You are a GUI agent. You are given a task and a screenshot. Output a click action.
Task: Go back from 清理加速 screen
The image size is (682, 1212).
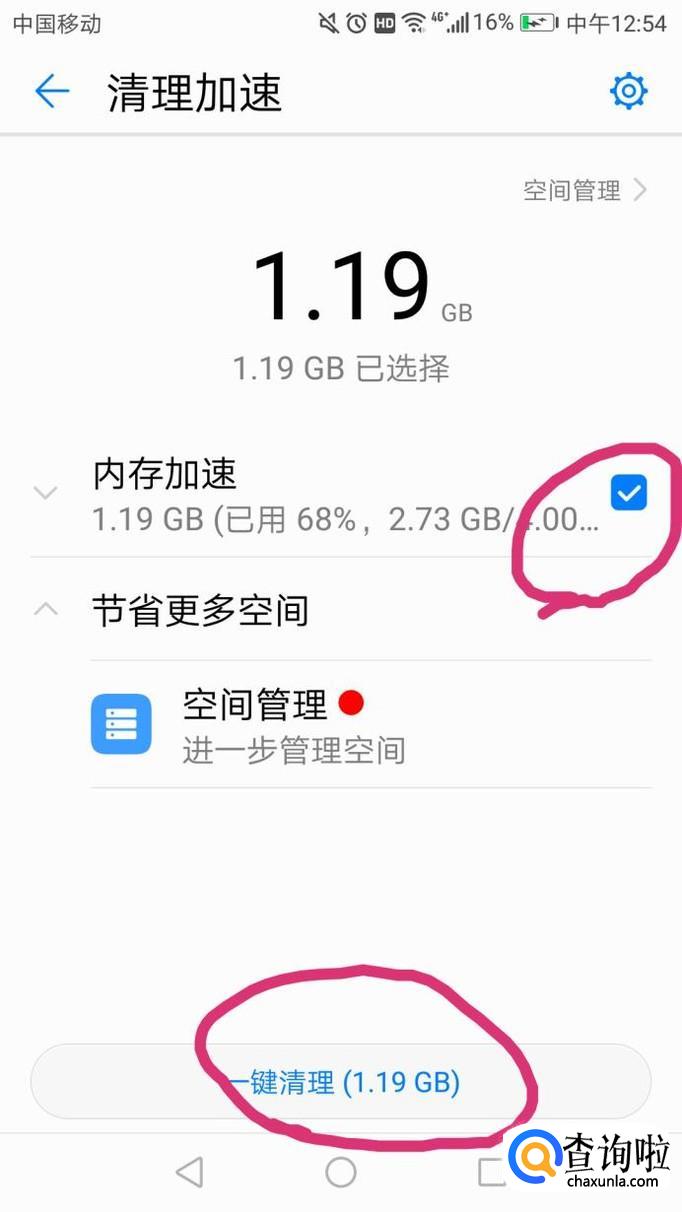(51, 92)
